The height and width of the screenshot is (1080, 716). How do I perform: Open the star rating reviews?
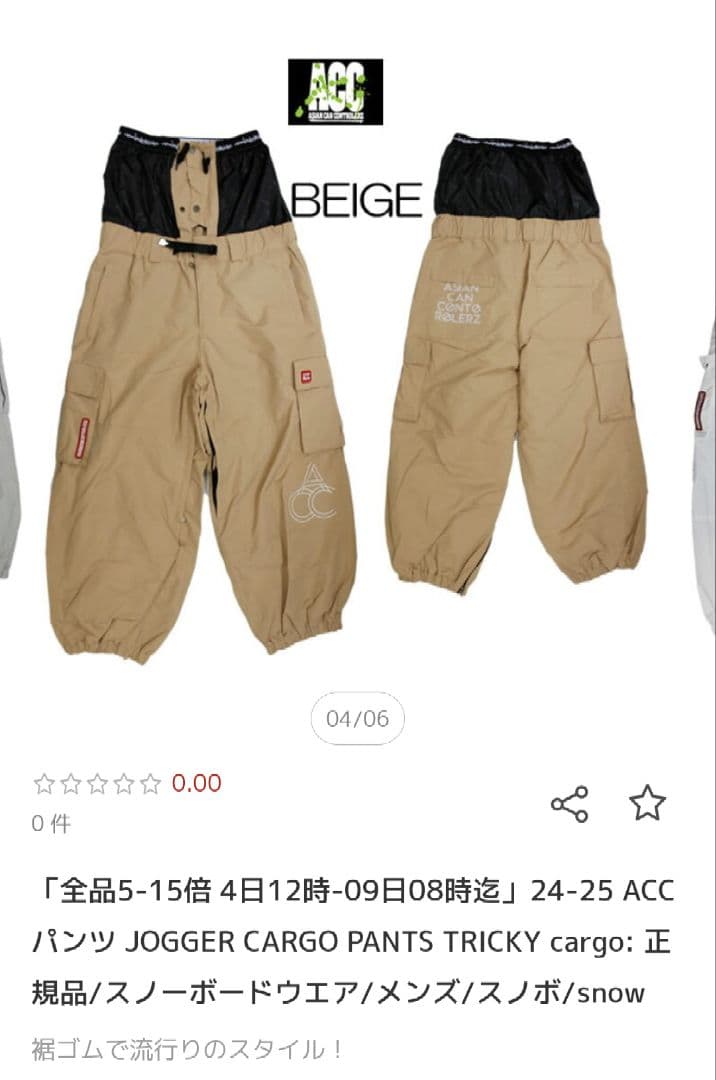pyautogui.click(x=97, y=784)
